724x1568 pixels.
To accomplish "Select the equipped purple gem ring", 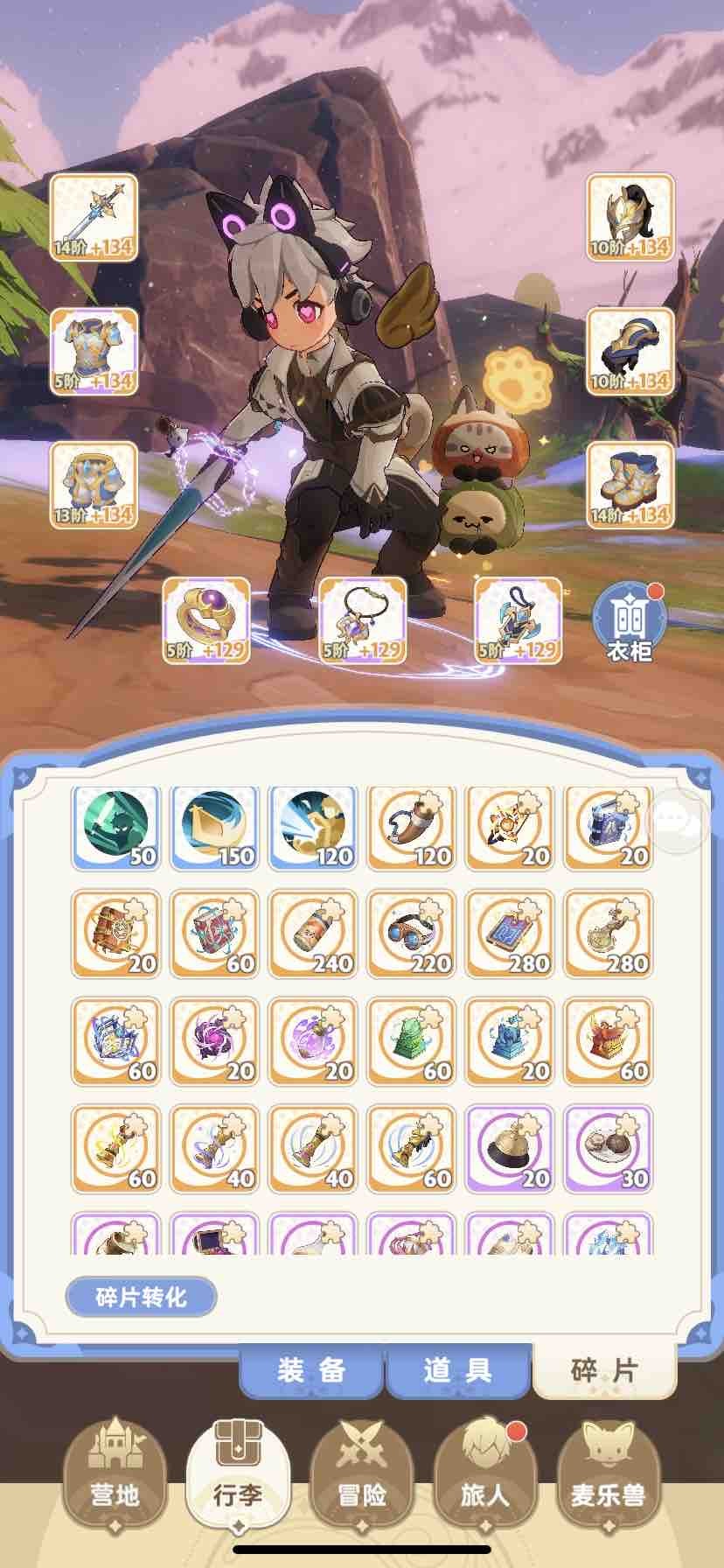I will pyautogui.click(x=207, y=620).
